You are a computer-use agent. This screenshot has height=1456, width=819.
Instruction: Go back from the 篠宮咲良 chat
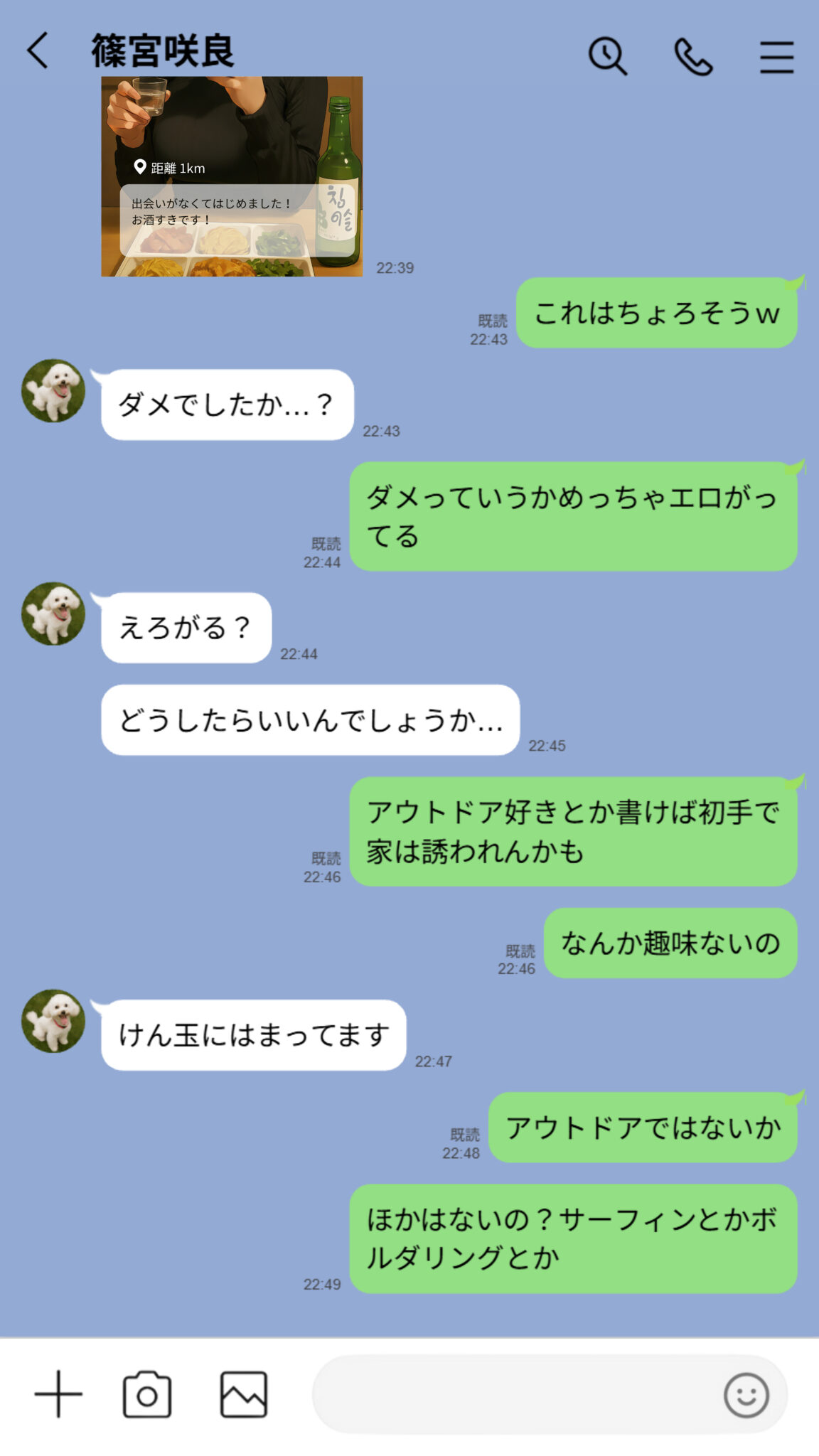tap(38, 51)
